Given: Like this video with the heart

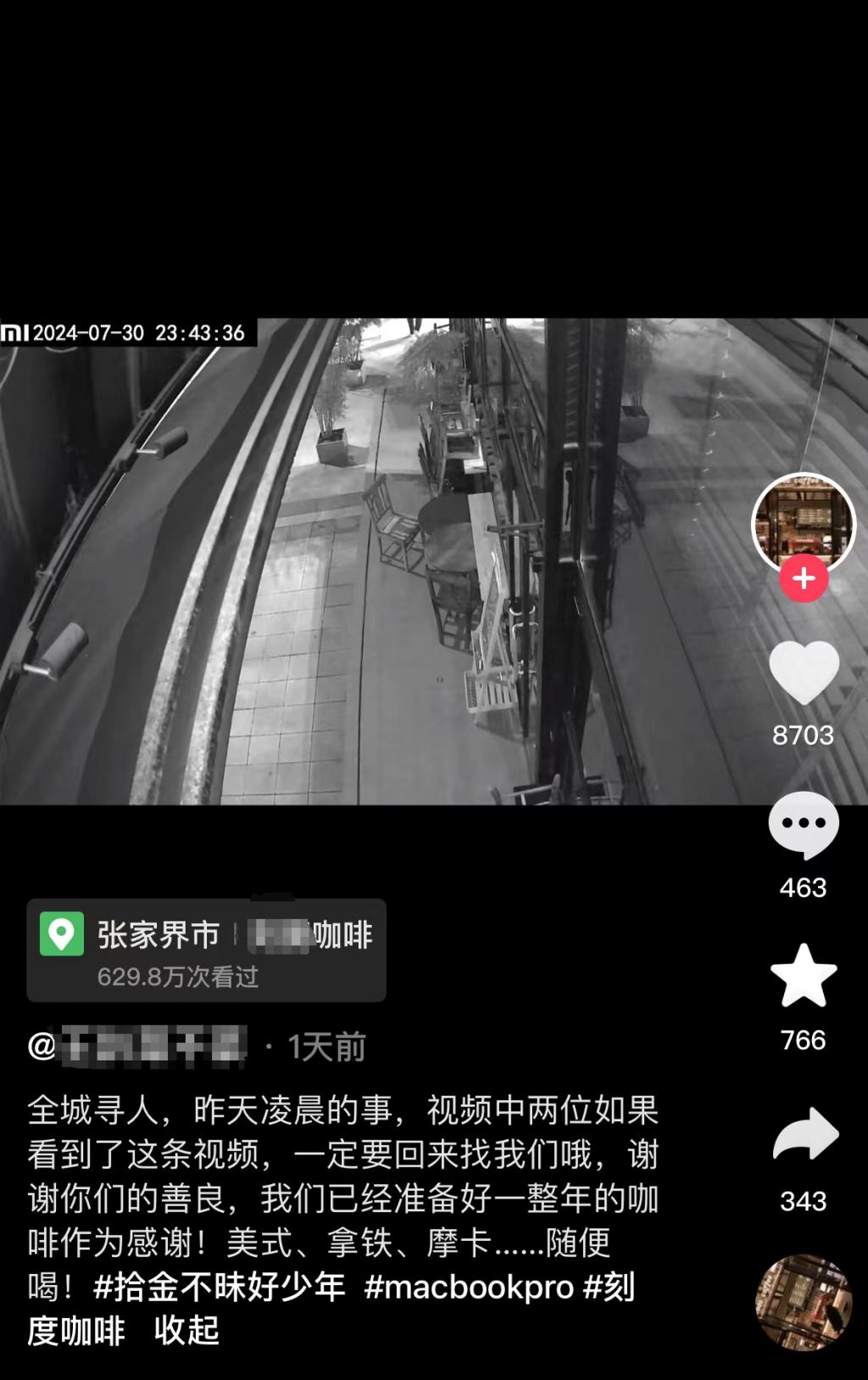Looking at the screenshot, I should [804, 673].
